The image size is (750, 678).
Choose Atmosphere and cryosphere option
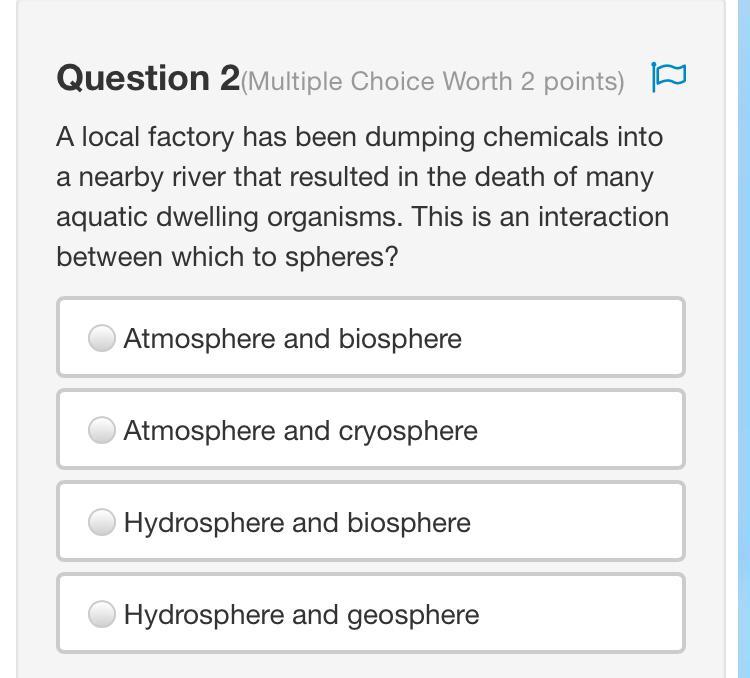click(x=102, y=431)
